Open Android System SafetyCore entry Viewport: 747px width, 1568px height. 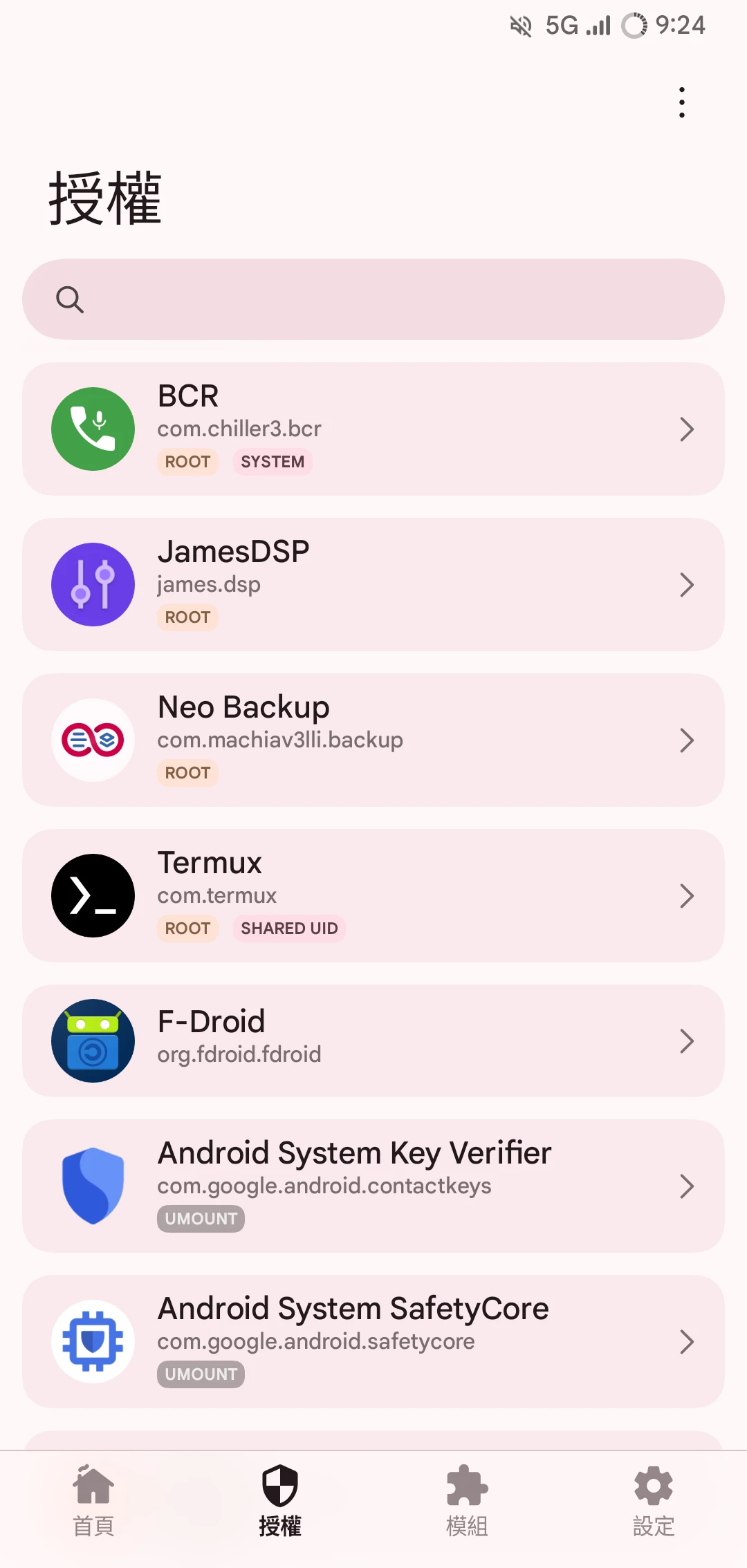[373, 1341]
